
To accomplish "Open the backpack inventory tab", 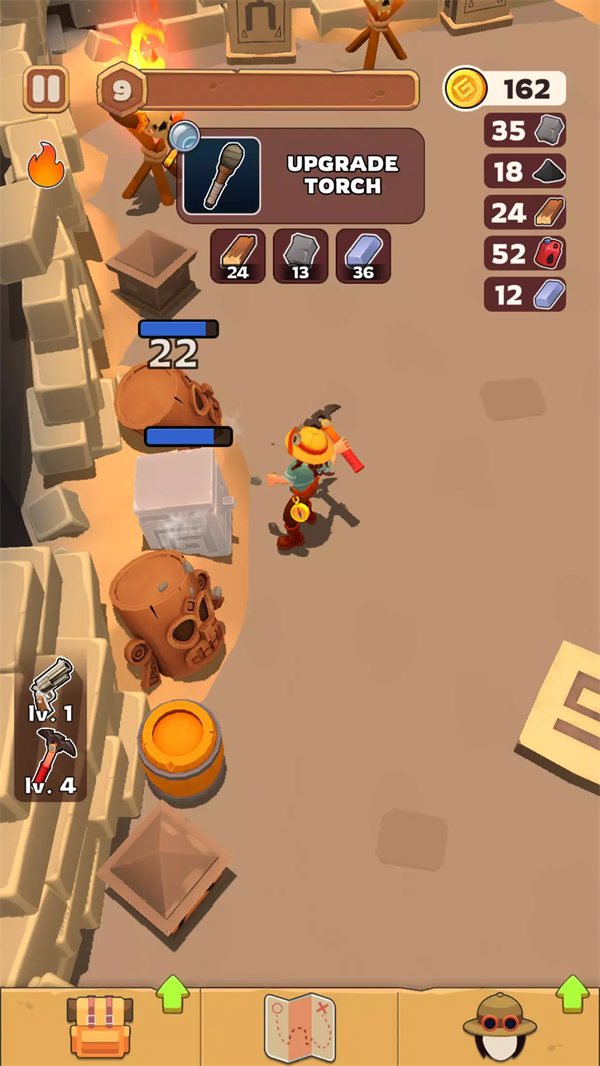I will pos(100,1026).
